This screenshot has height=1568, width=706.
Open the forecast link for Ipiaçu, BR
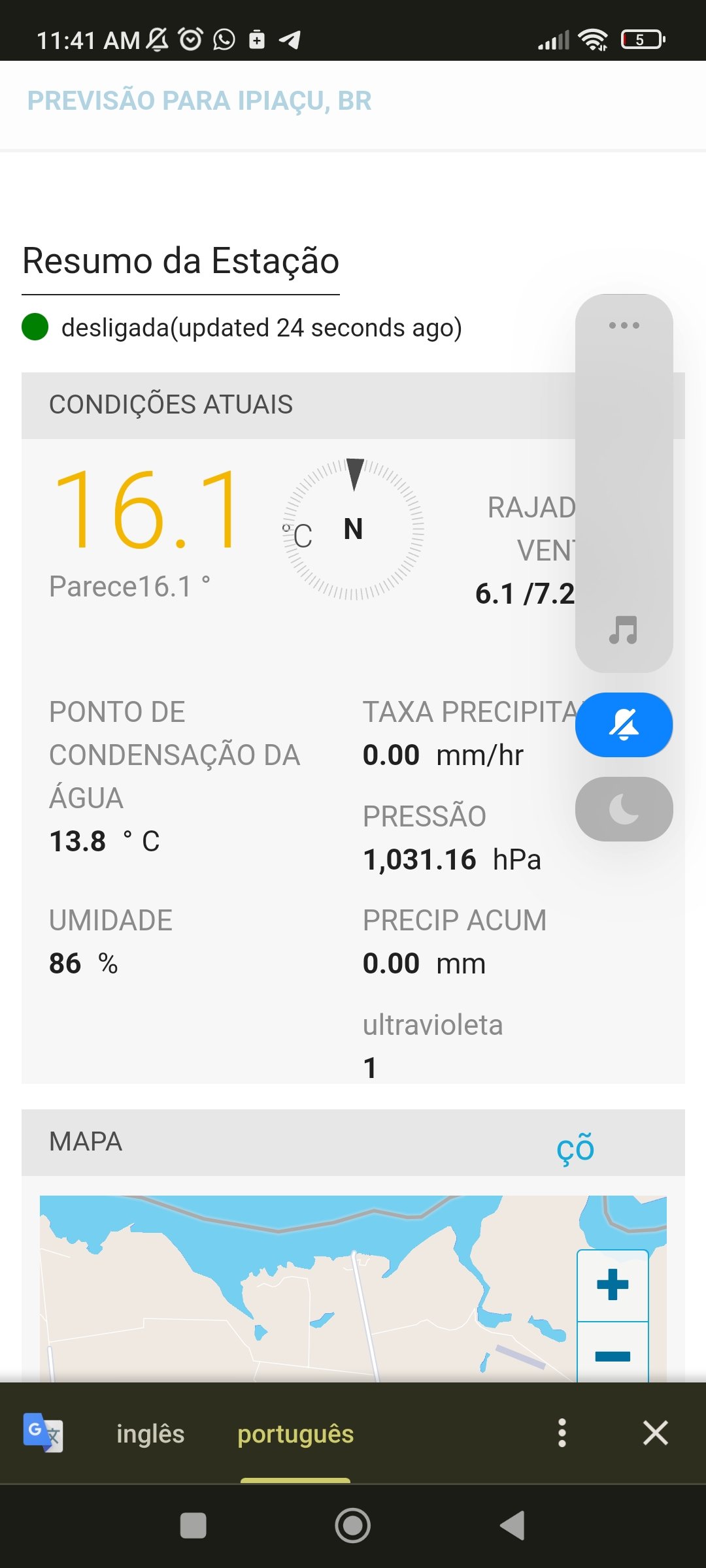coord(199,101)
